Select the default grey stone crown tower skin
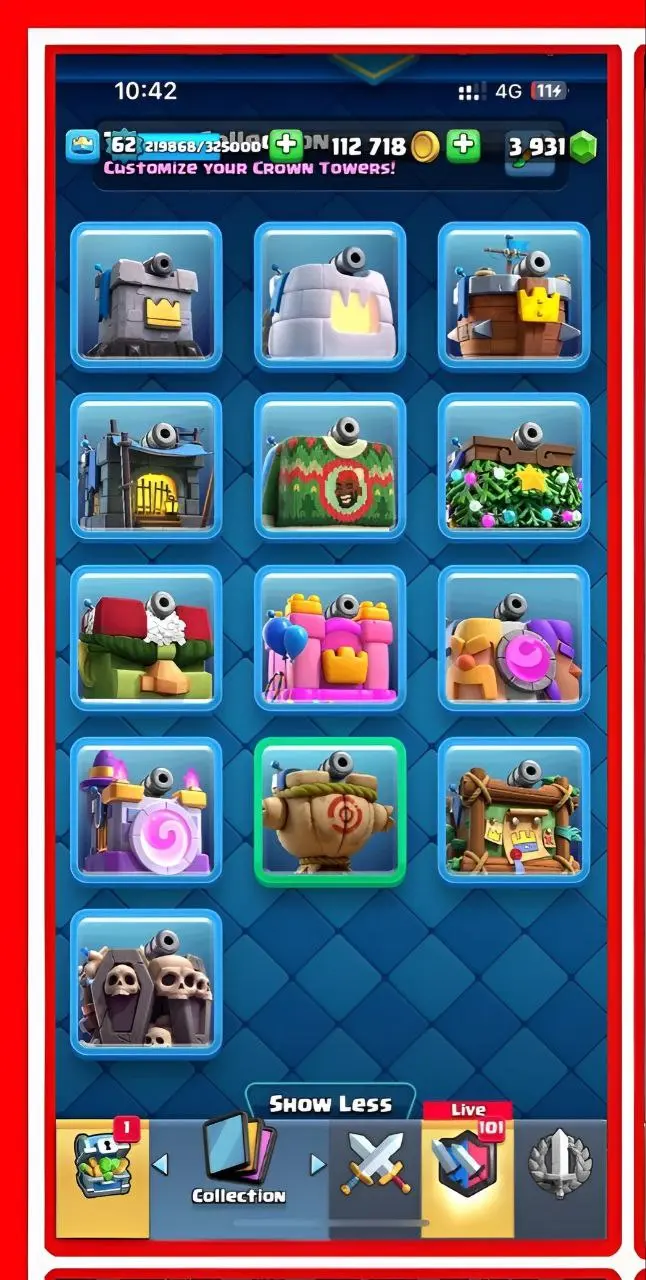The width and height of the screenshot is (646, 1280). [146, 295]
